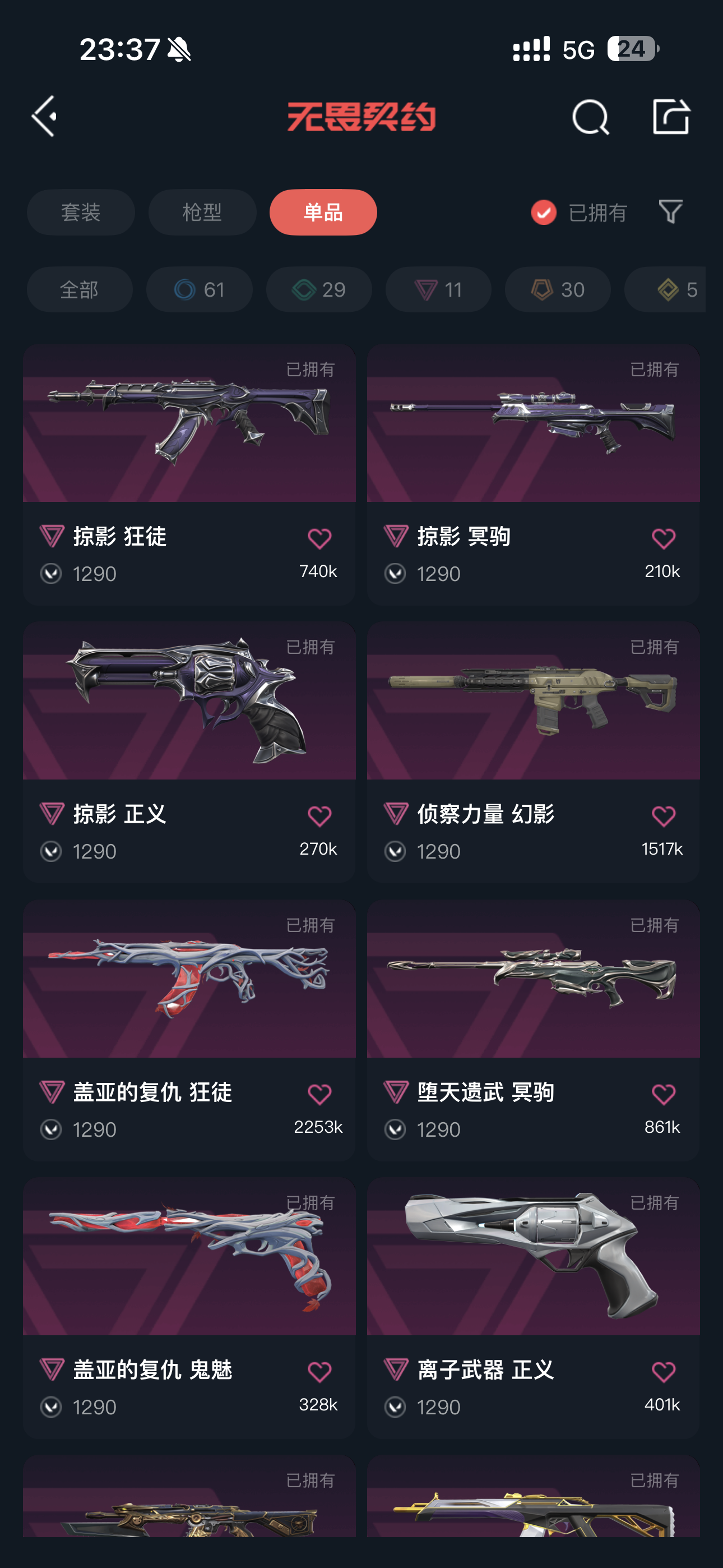723x1568 pixels.
Task: Filter by the rarity chip showing 29
Action: [x=319, y=290]
